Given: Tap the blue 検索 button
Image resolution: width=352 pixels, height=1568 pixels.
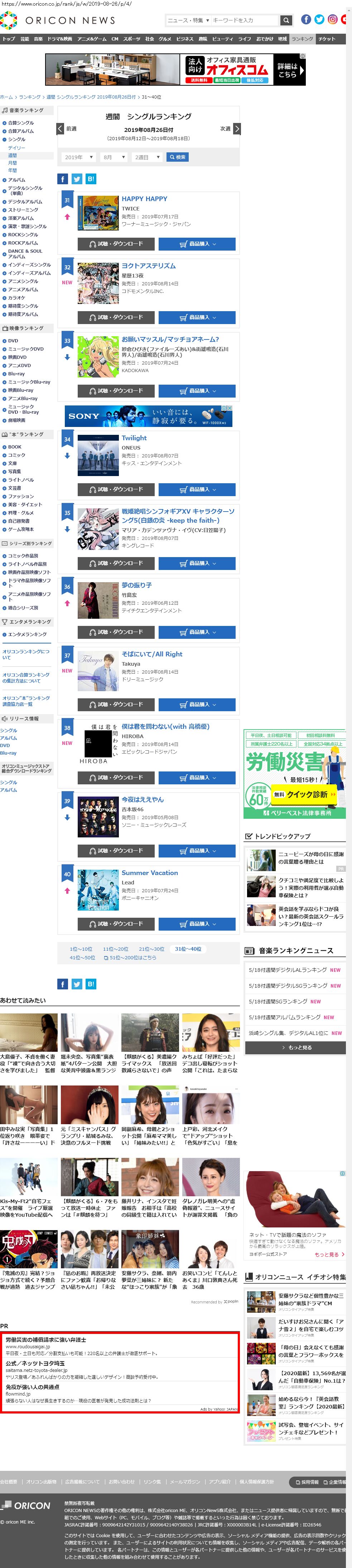Looking at the screenshot, I should (x=178, y=157).
